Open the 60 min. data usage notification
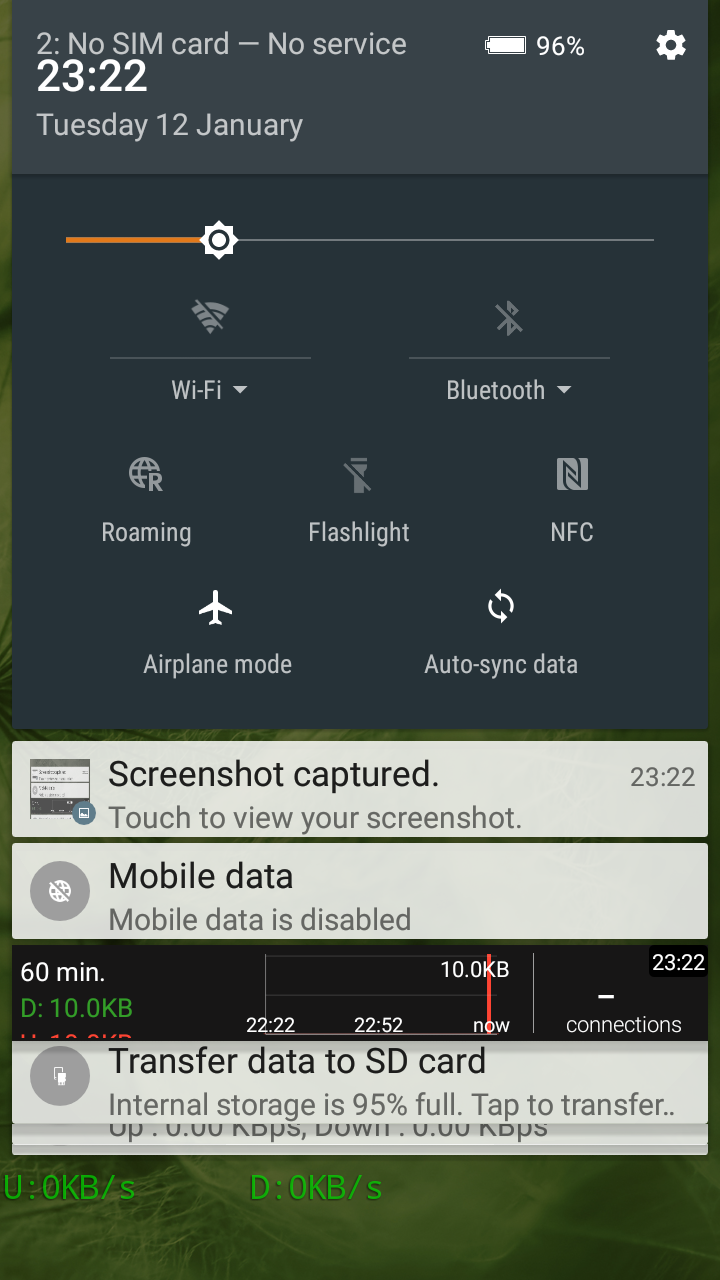 click(x=360, y=993)
